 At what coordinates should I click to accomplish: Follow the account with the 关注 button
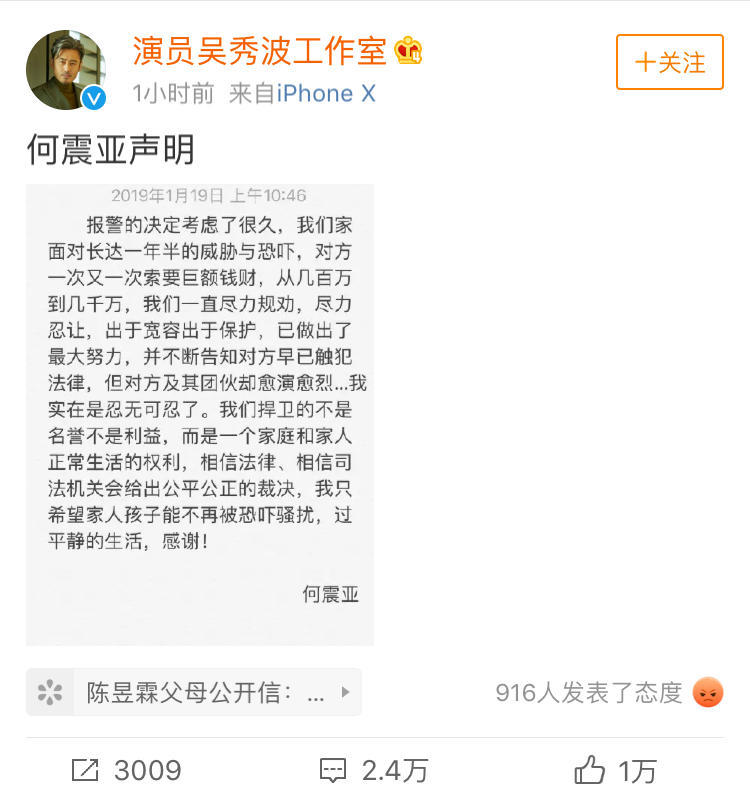(670, 62)
